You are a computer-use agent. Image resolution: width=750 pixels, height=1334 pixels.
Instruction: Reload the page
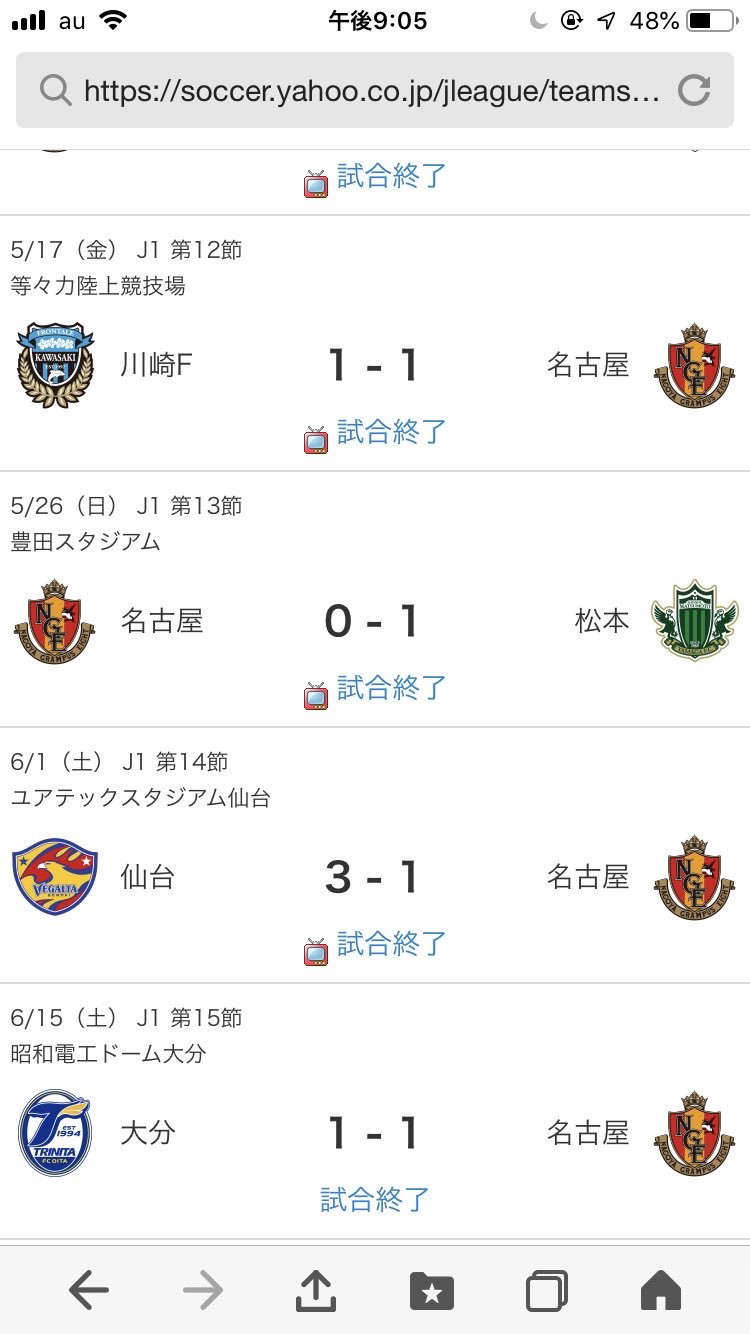693,91
